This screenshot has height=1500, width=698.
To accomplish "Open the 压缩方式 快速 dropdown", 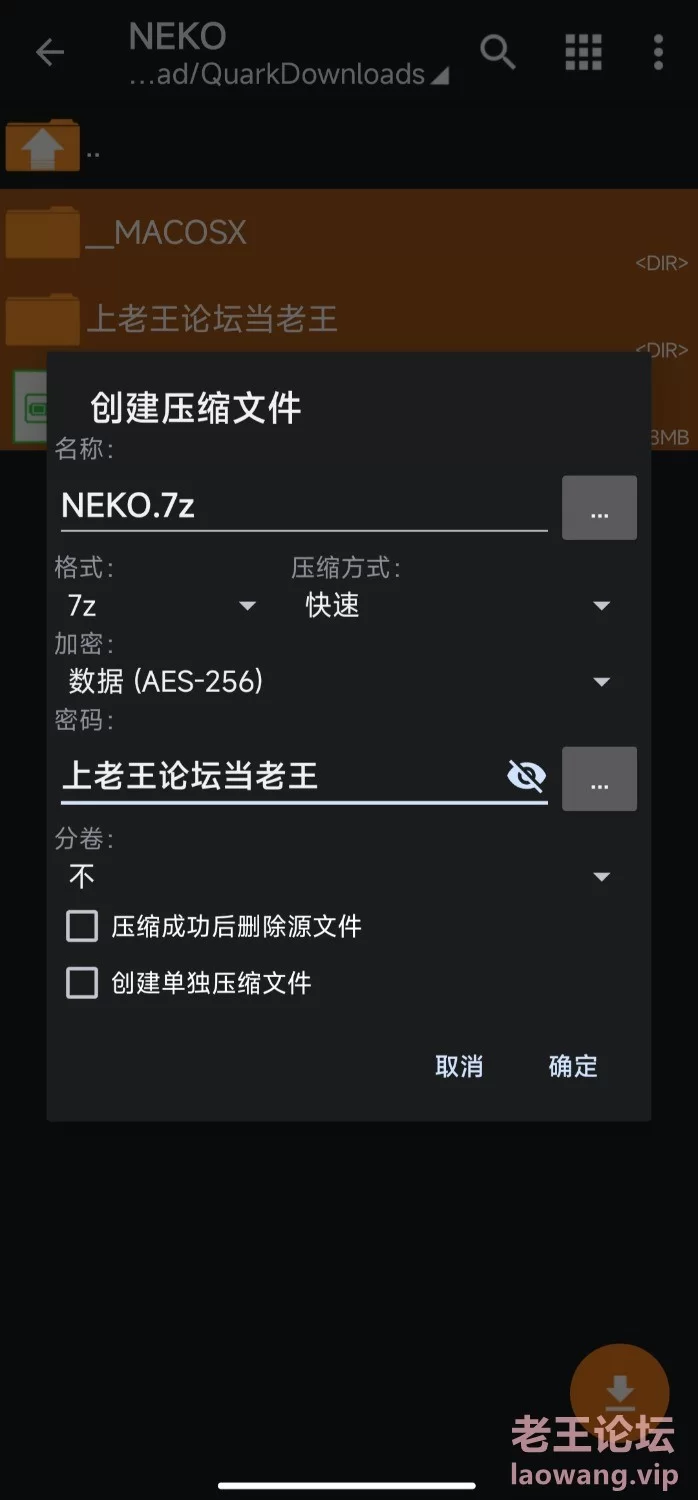I will click(456, 606).
